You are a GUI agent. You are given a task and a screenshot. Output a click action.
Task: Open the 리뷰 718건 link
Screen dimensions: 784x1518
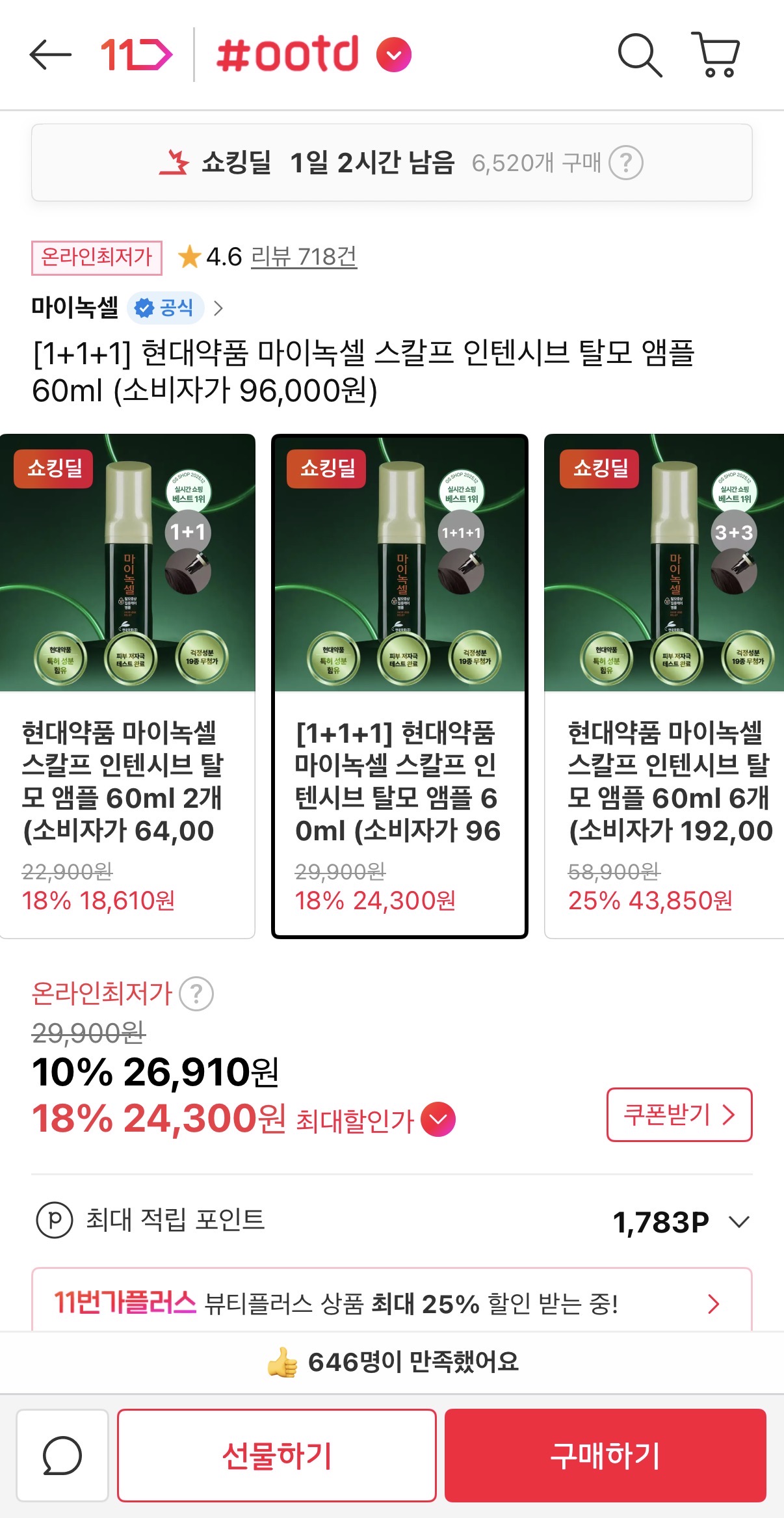pos(304,257)
